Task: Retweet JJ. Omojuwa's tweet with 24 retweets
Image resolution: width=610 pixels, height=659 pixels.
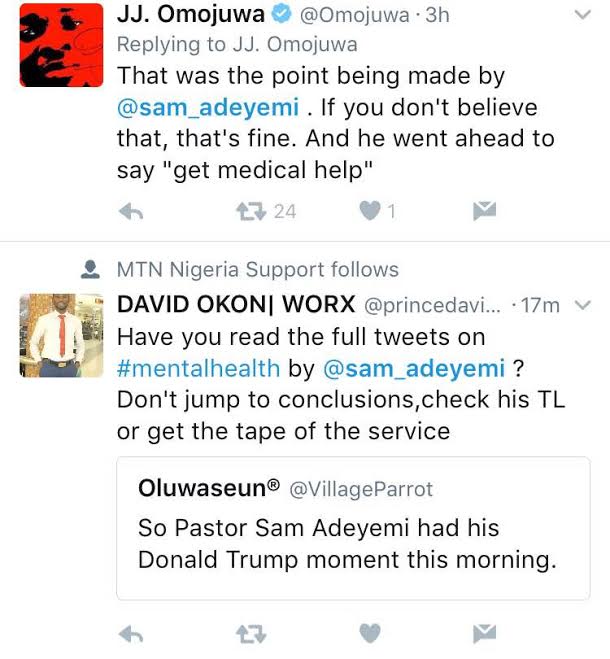Action: pyautogui.click(x=248, y=211)
